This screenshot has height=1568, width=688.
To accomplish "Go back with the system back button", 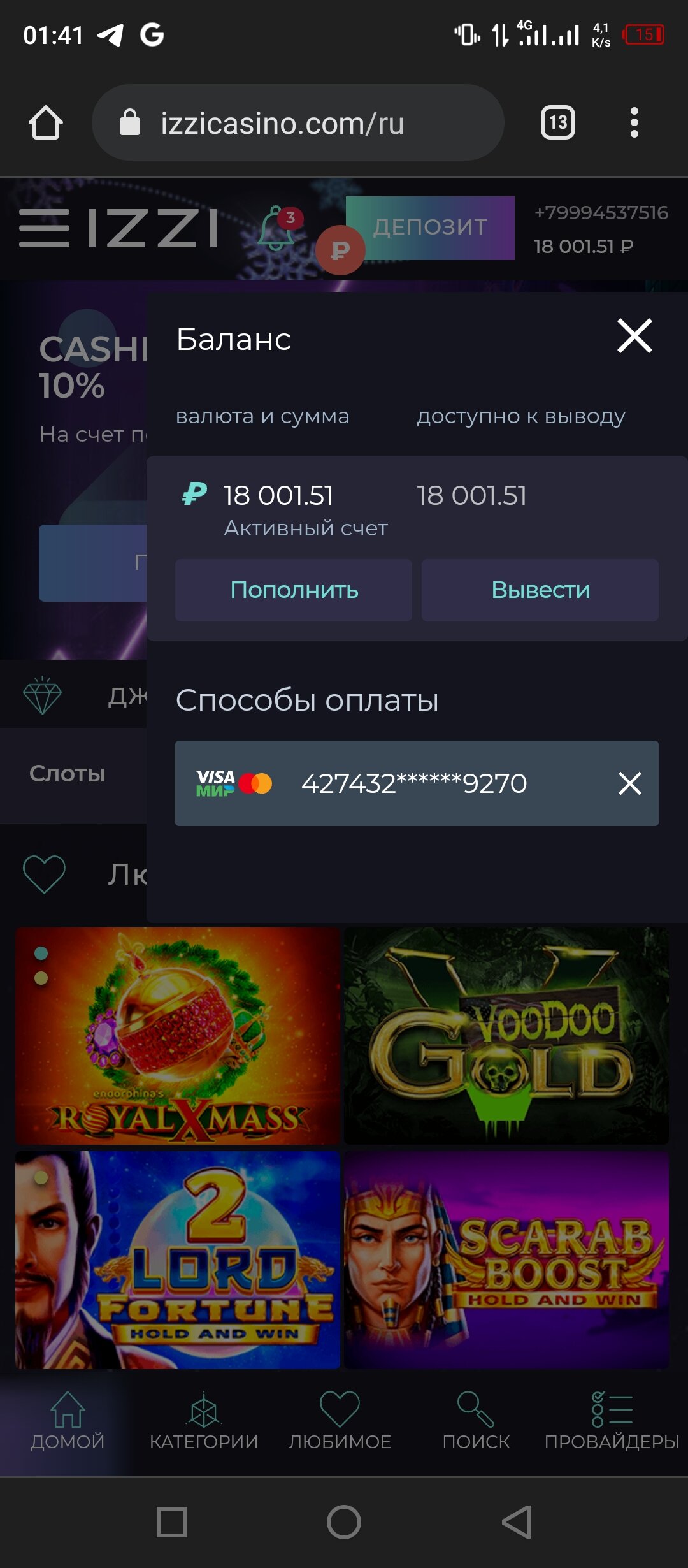I will tap(517, 1522).
